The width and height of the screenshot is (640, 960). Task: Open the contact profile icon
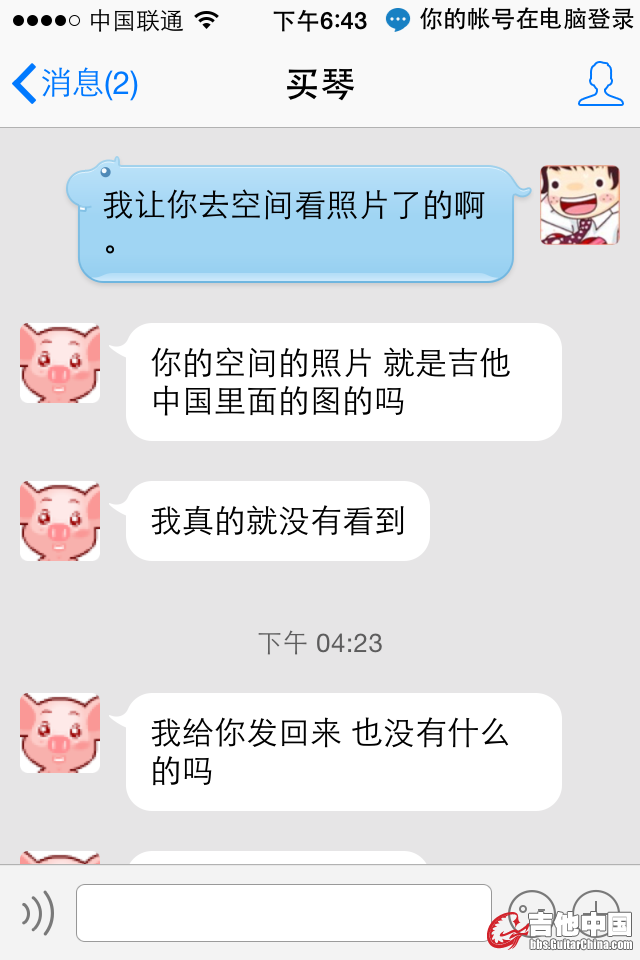[x=600, y=84]
